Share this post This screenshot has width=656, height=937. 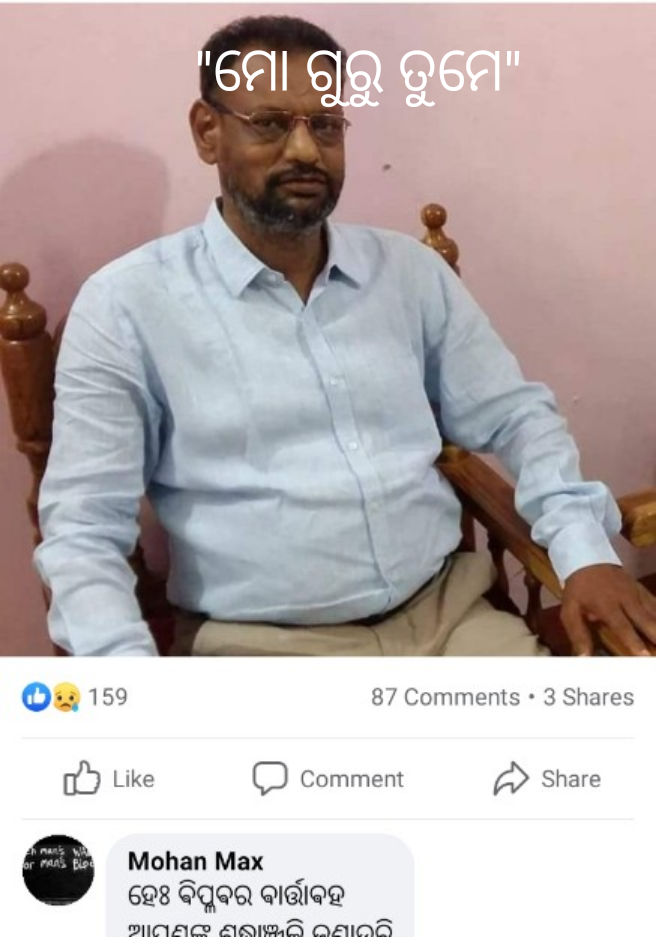(x=547, y=779)
